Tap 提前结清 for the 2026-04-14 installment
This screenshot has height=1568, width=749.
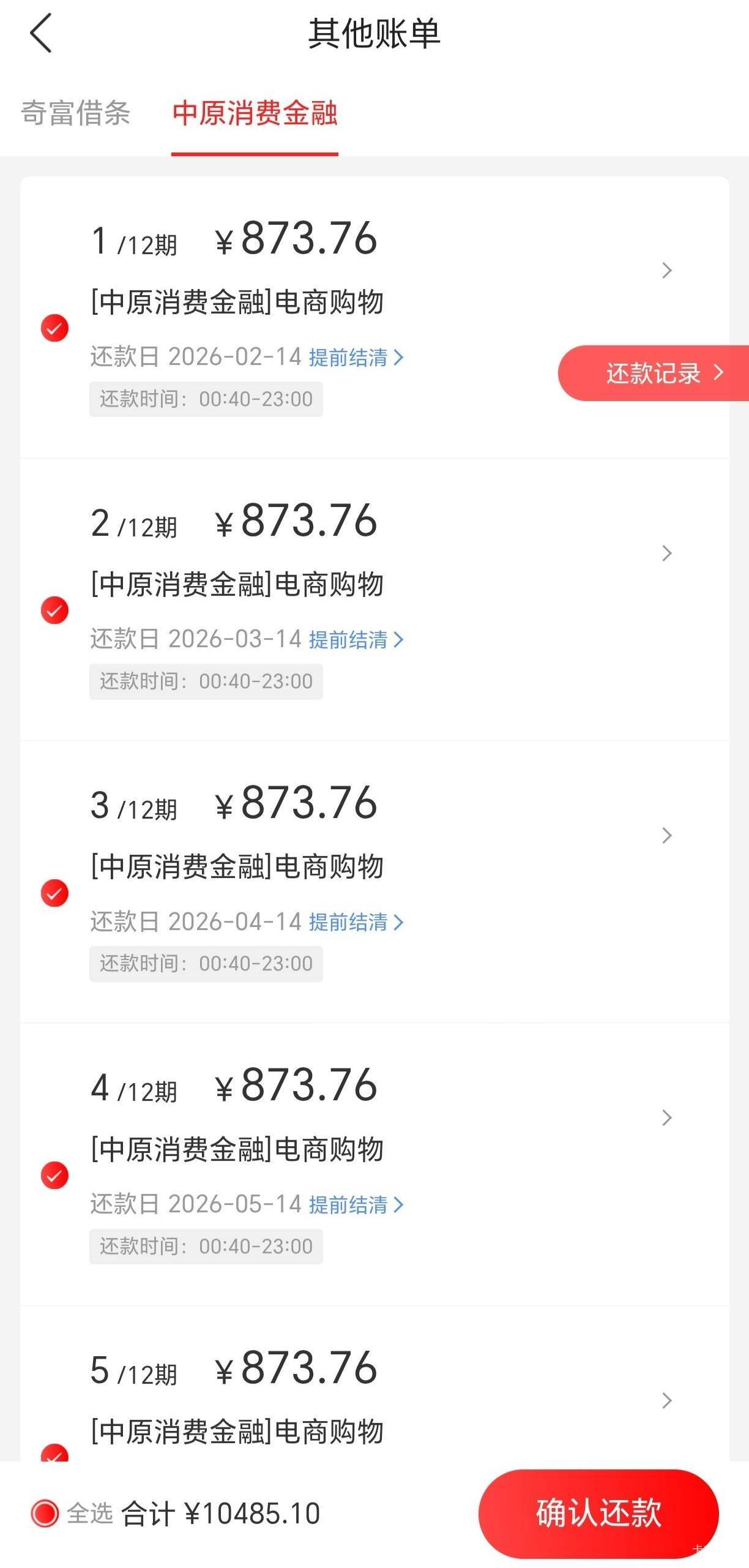pyautogui.click(x=356, y=922)
